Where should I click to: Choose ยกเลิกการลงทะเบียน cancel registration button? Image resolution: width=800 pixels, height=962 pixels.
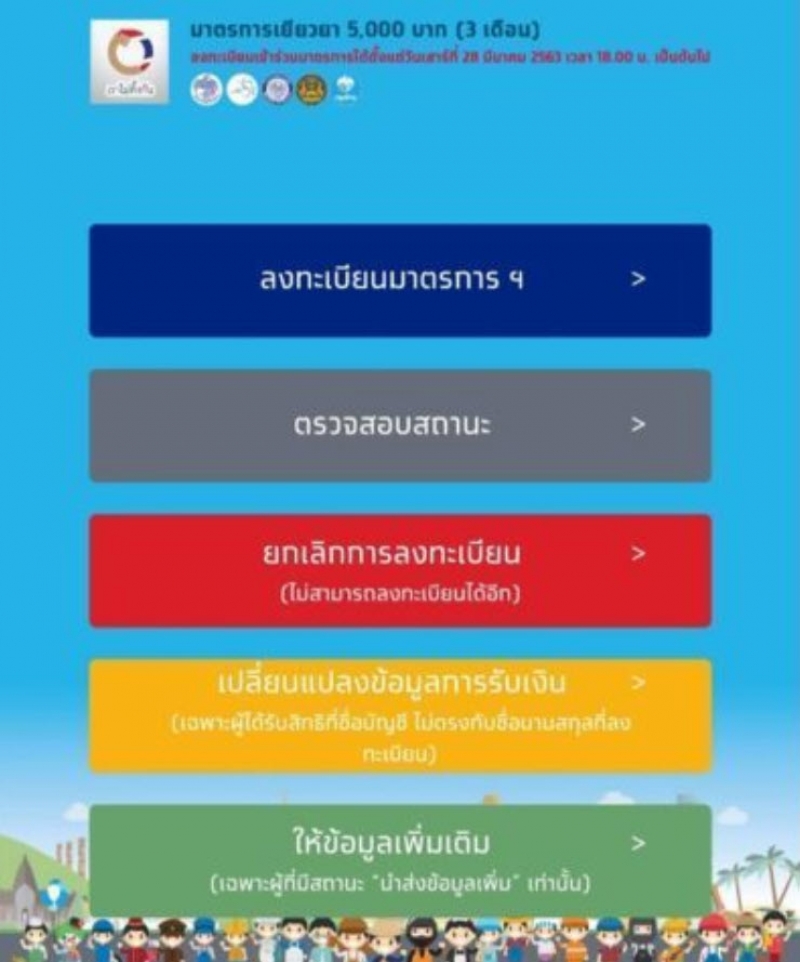click(400, 570)
